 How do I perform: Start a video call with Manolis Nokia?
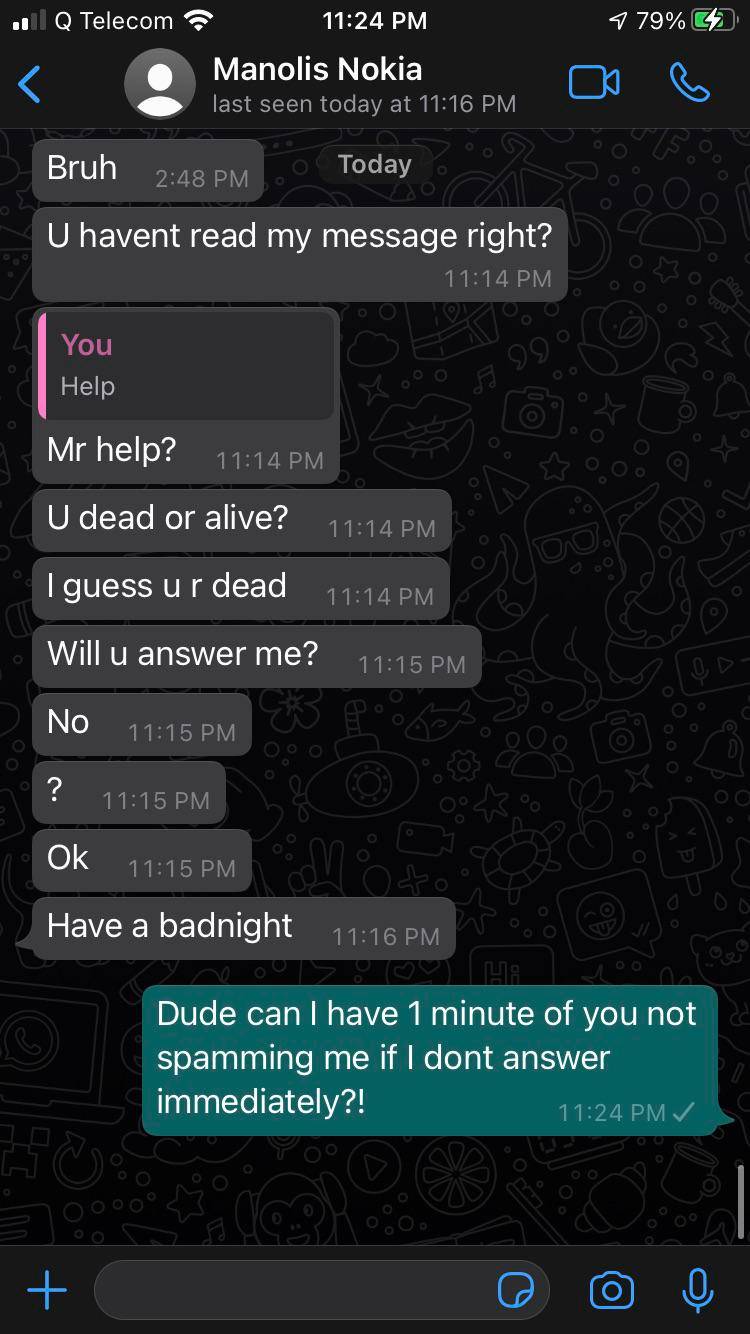coord(594,84)
